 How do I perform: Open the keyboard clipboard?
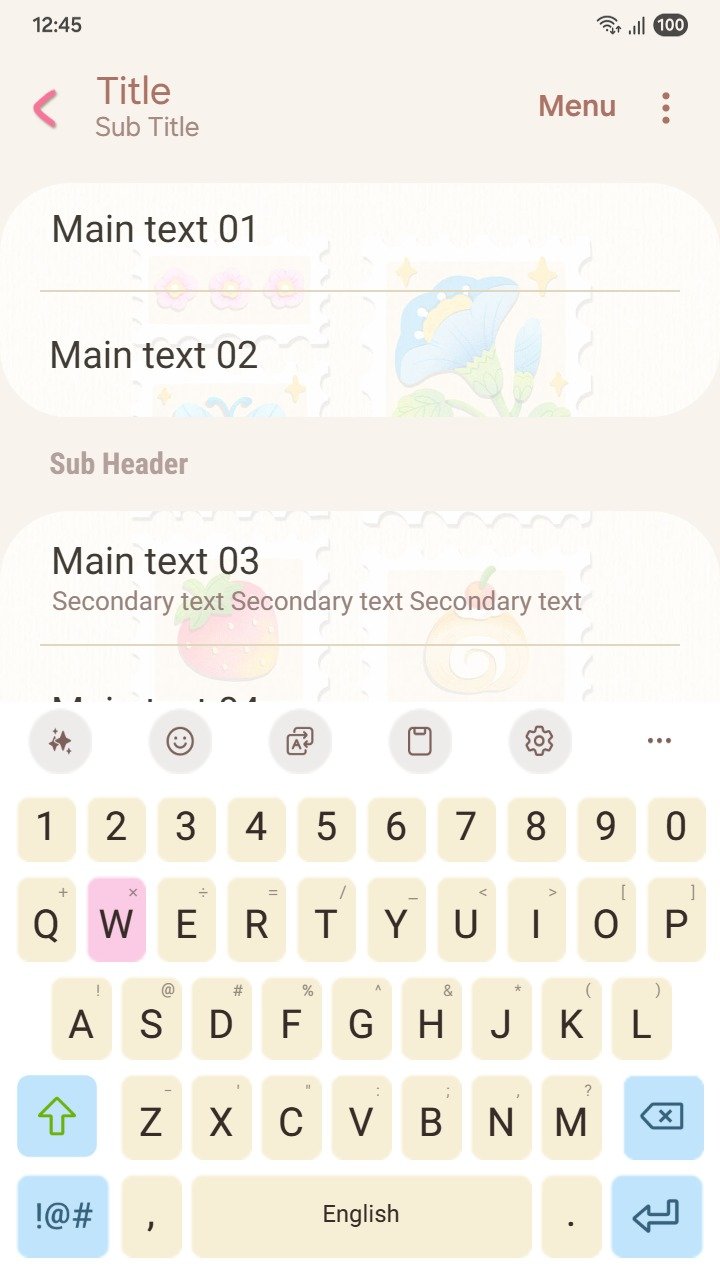click(420, 741)
